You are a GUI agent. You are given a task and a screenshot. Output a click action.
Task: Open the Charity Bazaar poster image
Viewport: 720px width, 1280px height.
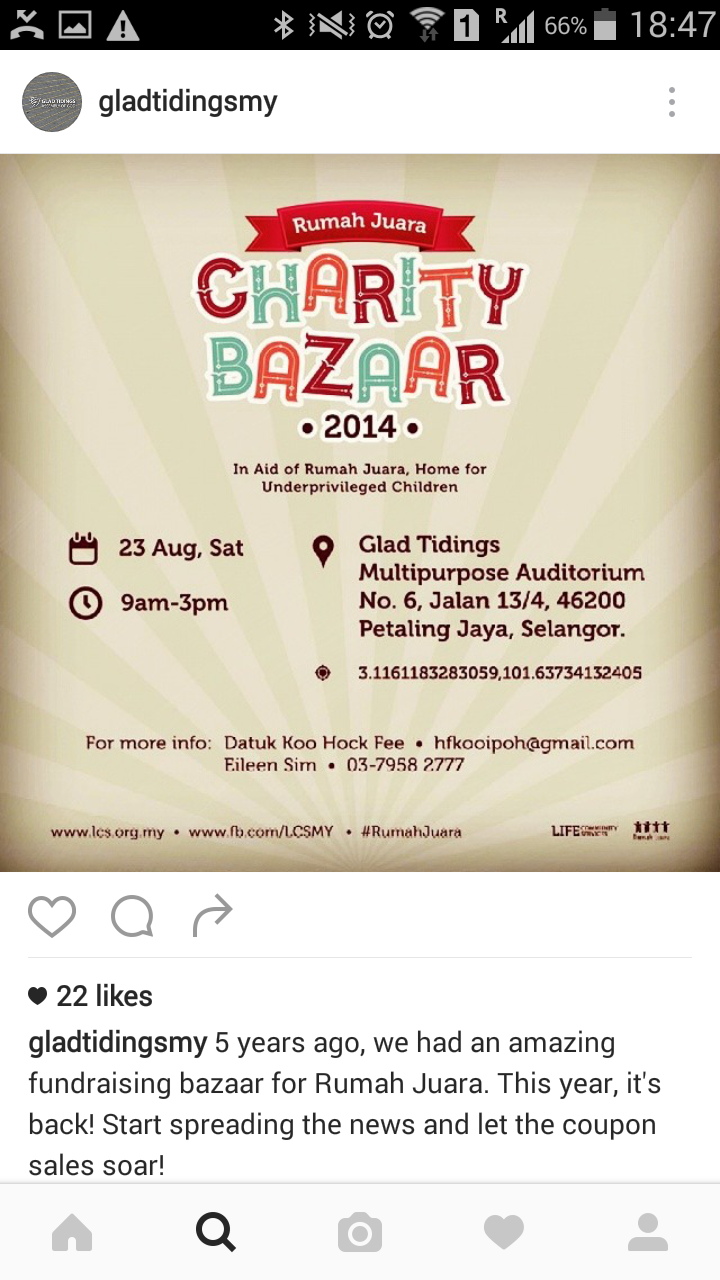(360, 512)
